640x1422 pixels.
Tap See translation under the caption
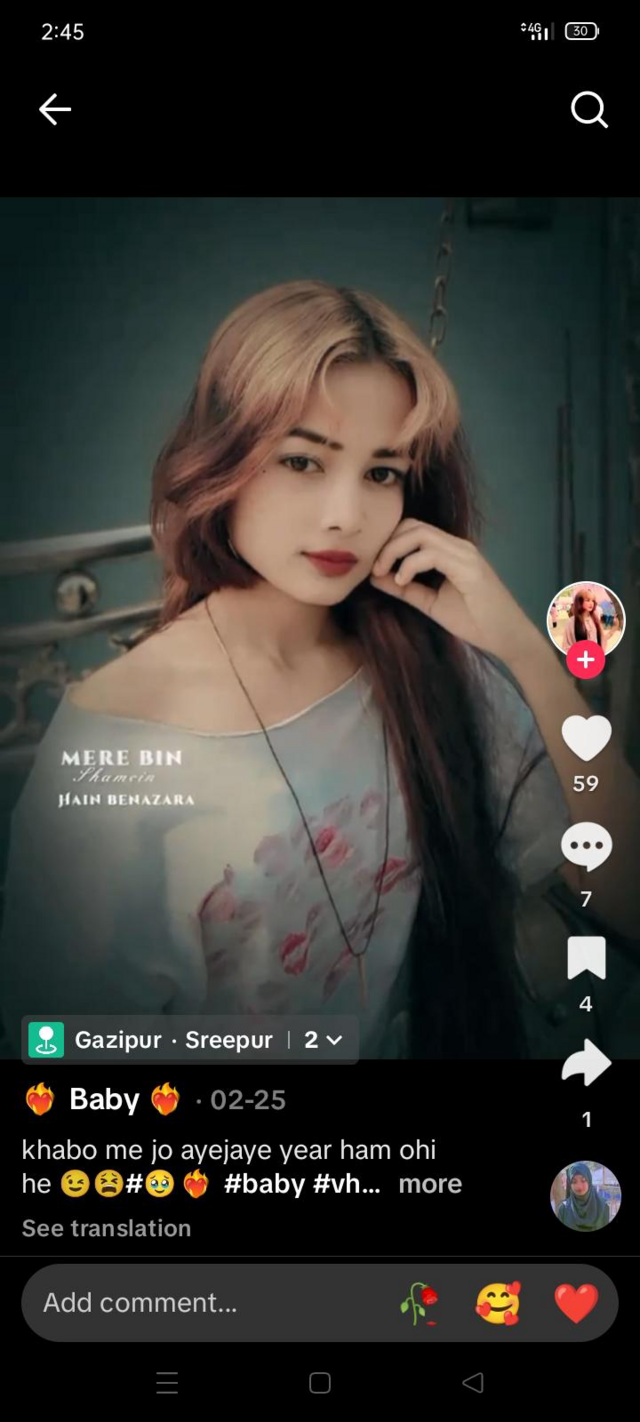[x=106, y=1228]
